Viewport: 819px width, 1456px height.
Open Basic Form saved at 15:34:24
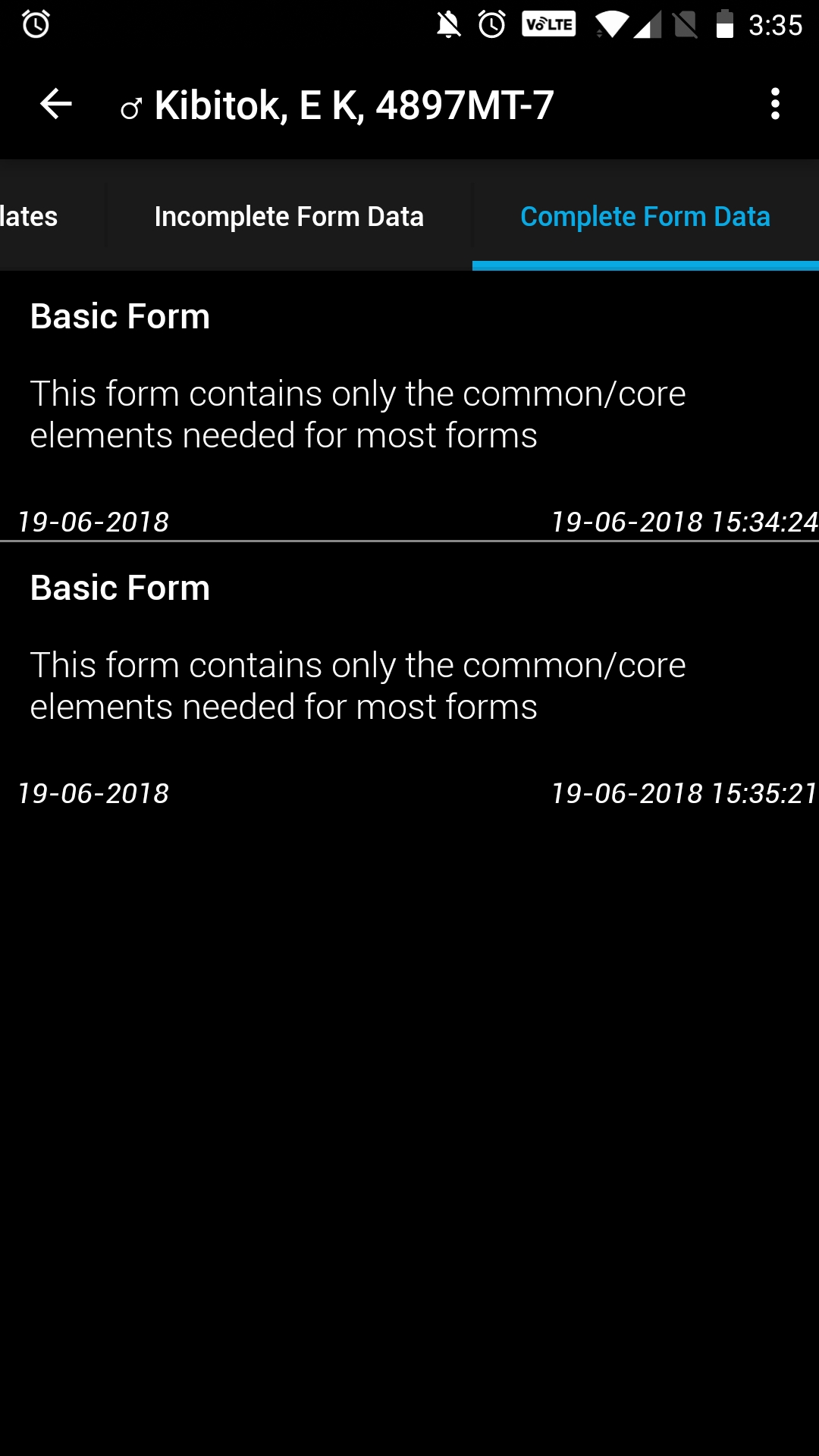[x=409, y=406]
